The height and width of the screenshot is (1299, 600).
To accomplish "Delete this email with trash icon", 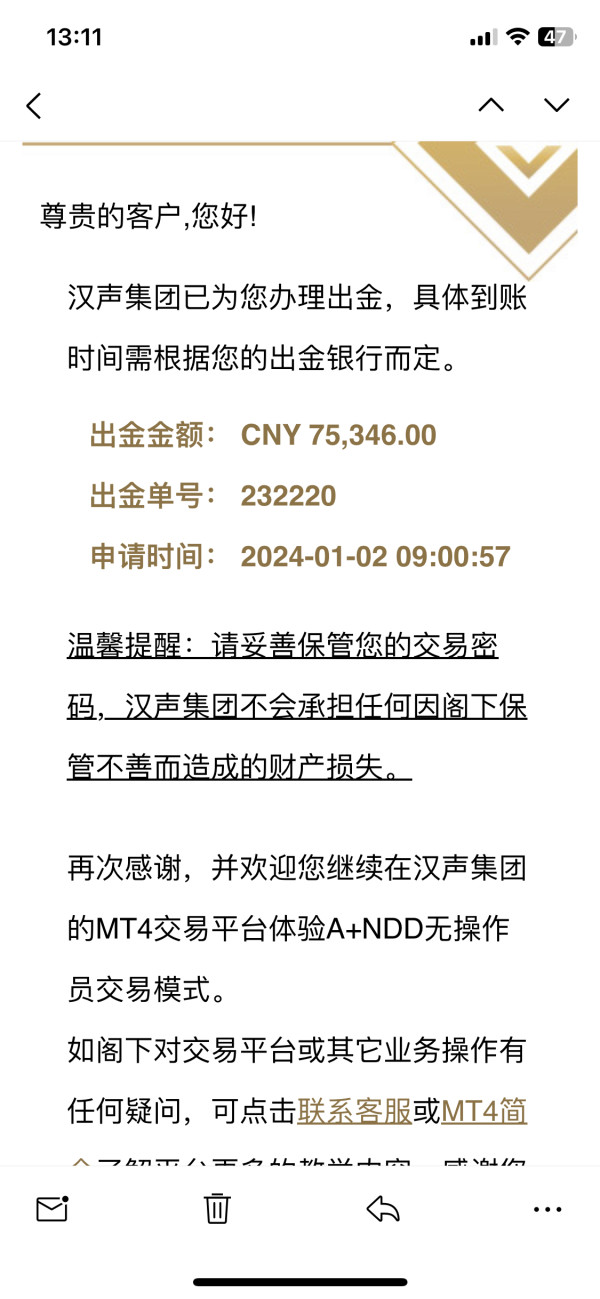I will tap(217, 1208).
